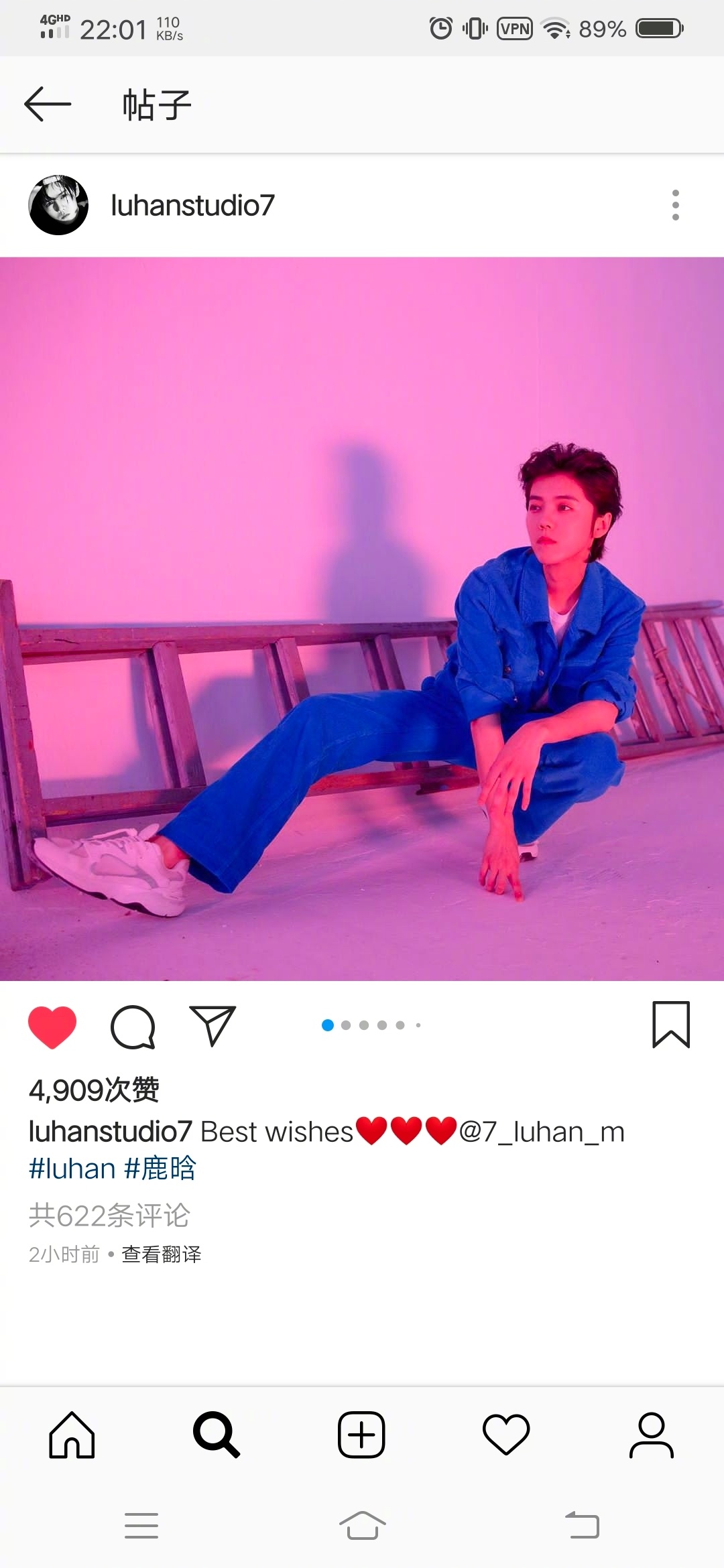Open the @7_luhan_m mention
This screenshot has height=1568, width=724.
[542, 1132]
